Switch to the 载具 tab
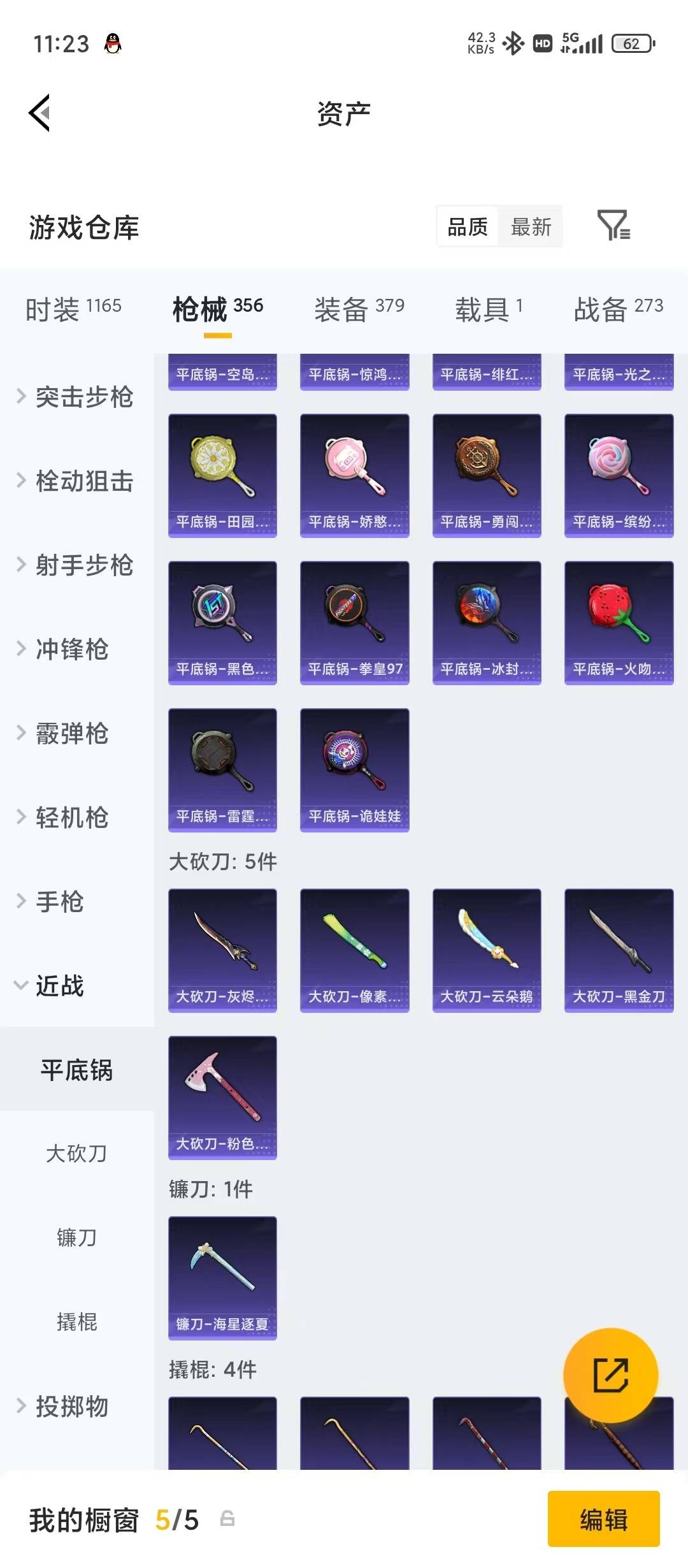688x1568 pixels. pyautogui.click(x=489, y=309)
